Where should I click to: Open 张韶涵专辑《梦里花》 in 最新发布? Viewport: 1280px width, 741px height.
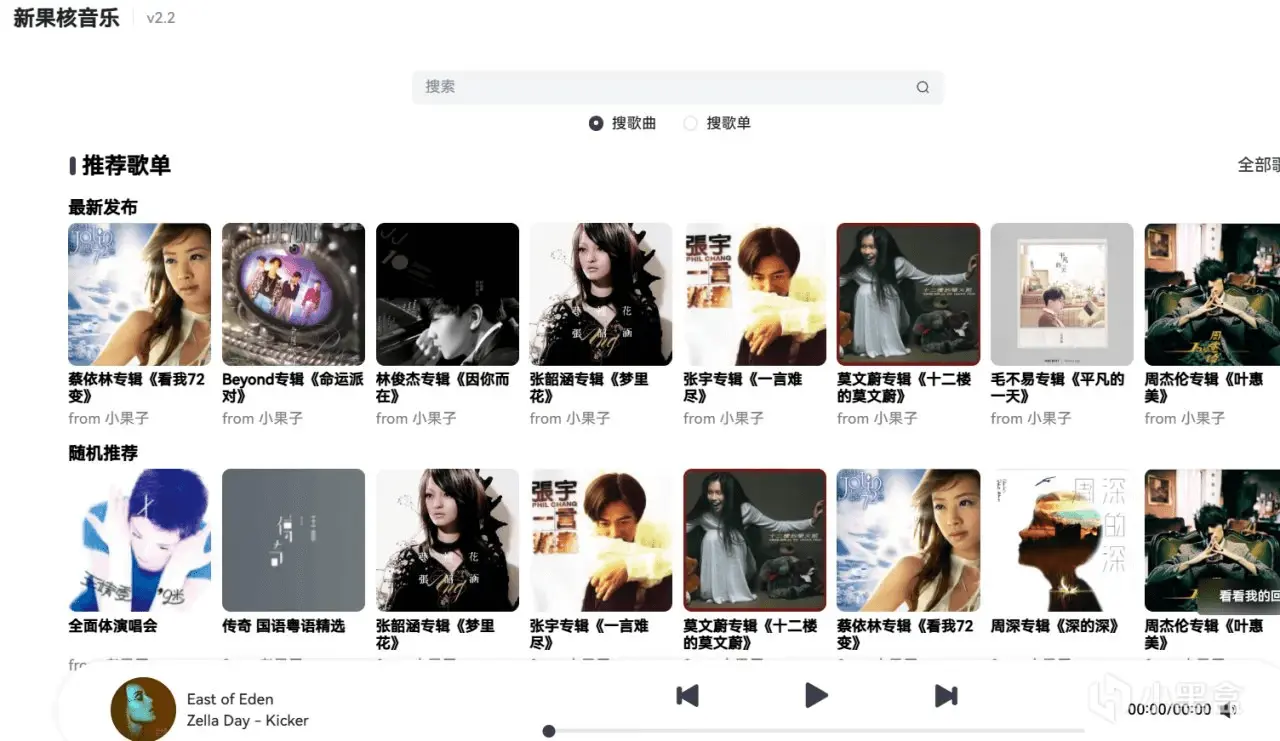point(601,294)
